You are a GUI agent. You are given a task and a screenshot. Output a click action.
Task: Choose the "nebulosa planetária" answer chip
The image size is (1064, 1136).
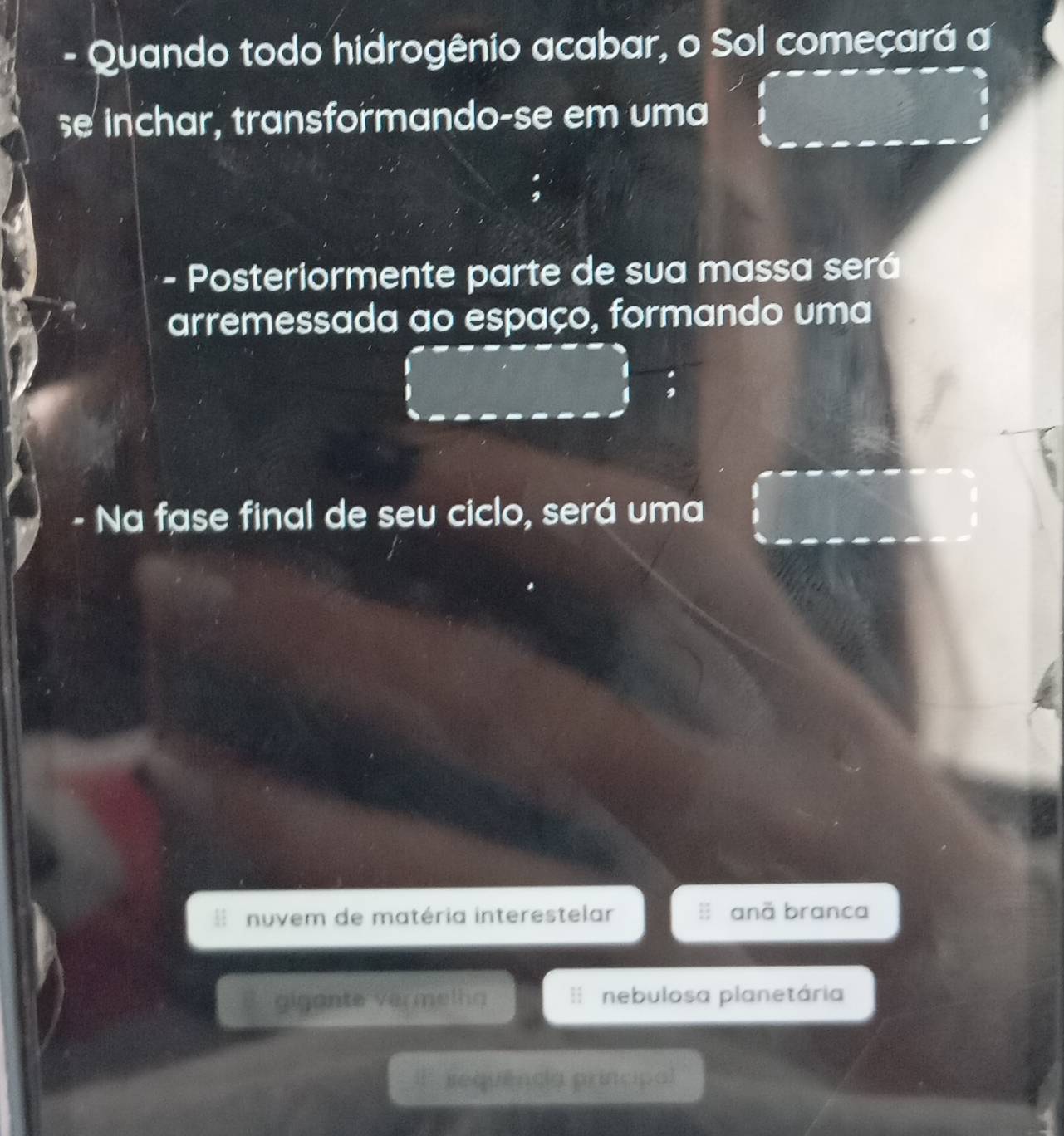709,995
